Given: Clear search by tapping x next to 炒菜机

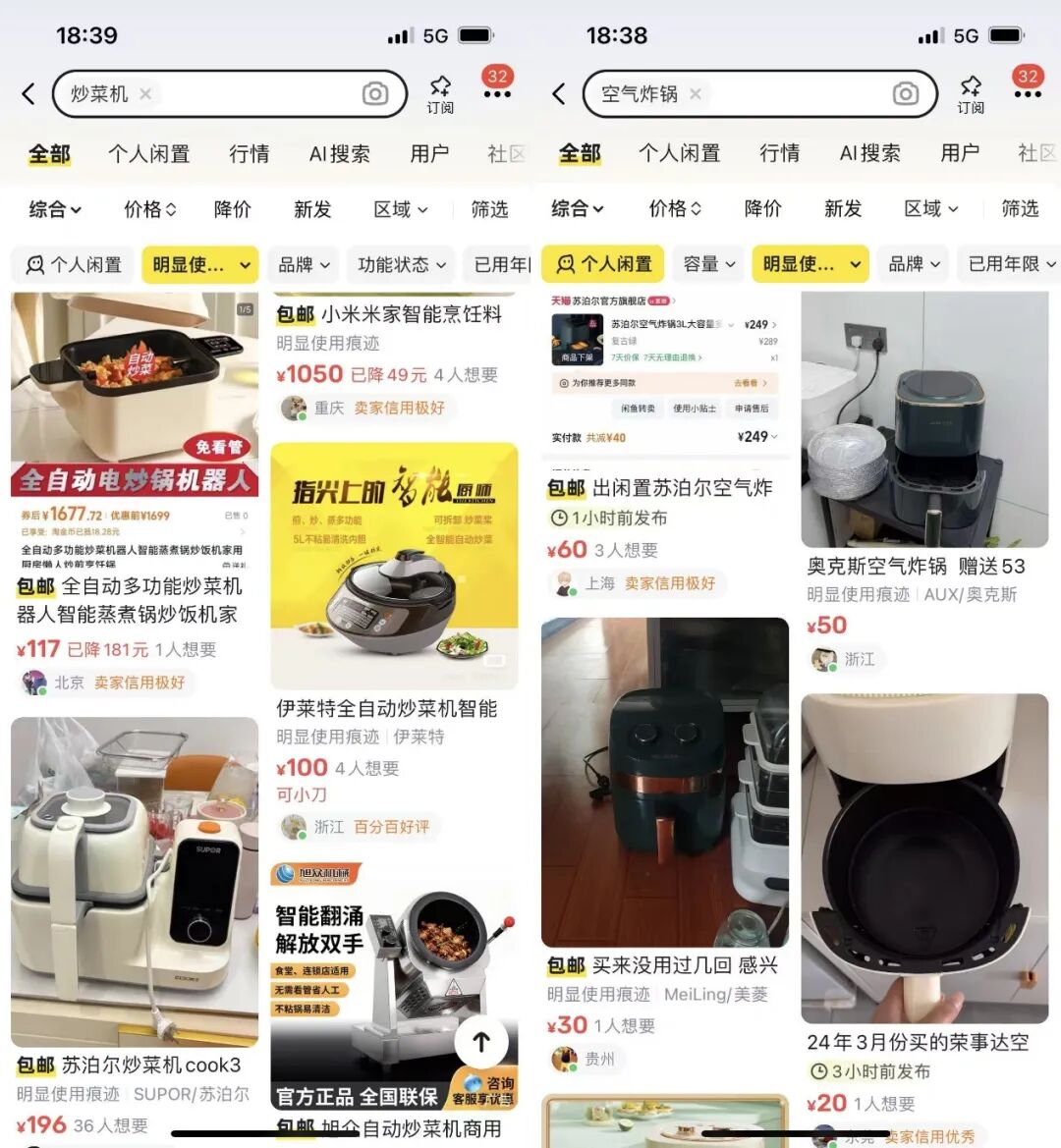Looking at the screenshot, I should tap(143, 94).
